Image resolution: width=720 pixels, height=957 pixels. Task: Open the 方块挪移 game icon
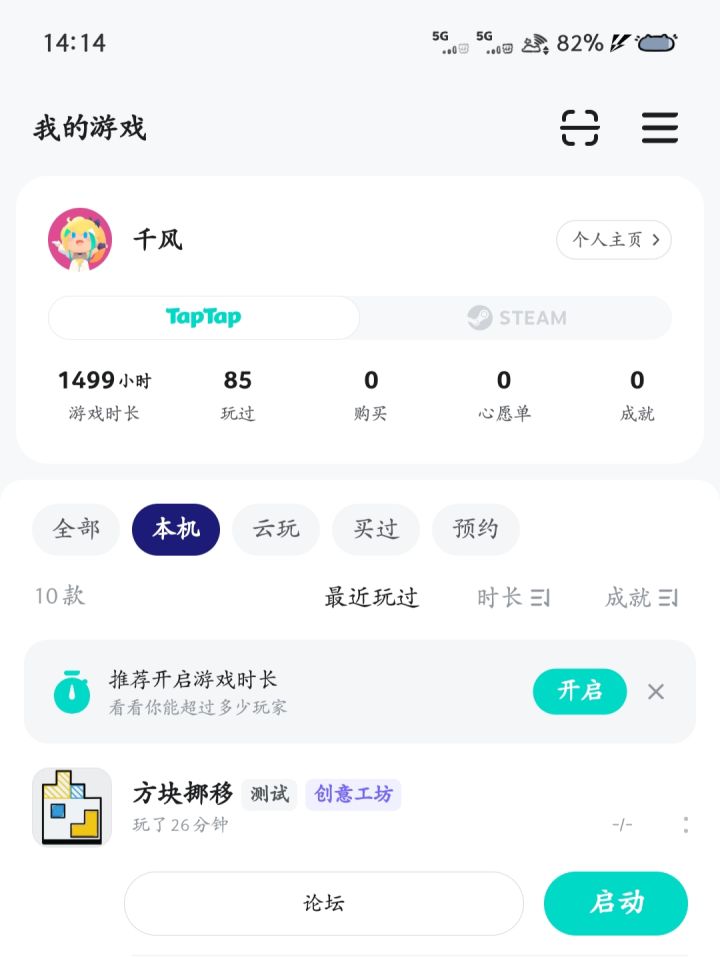click(x=72, y=807)
